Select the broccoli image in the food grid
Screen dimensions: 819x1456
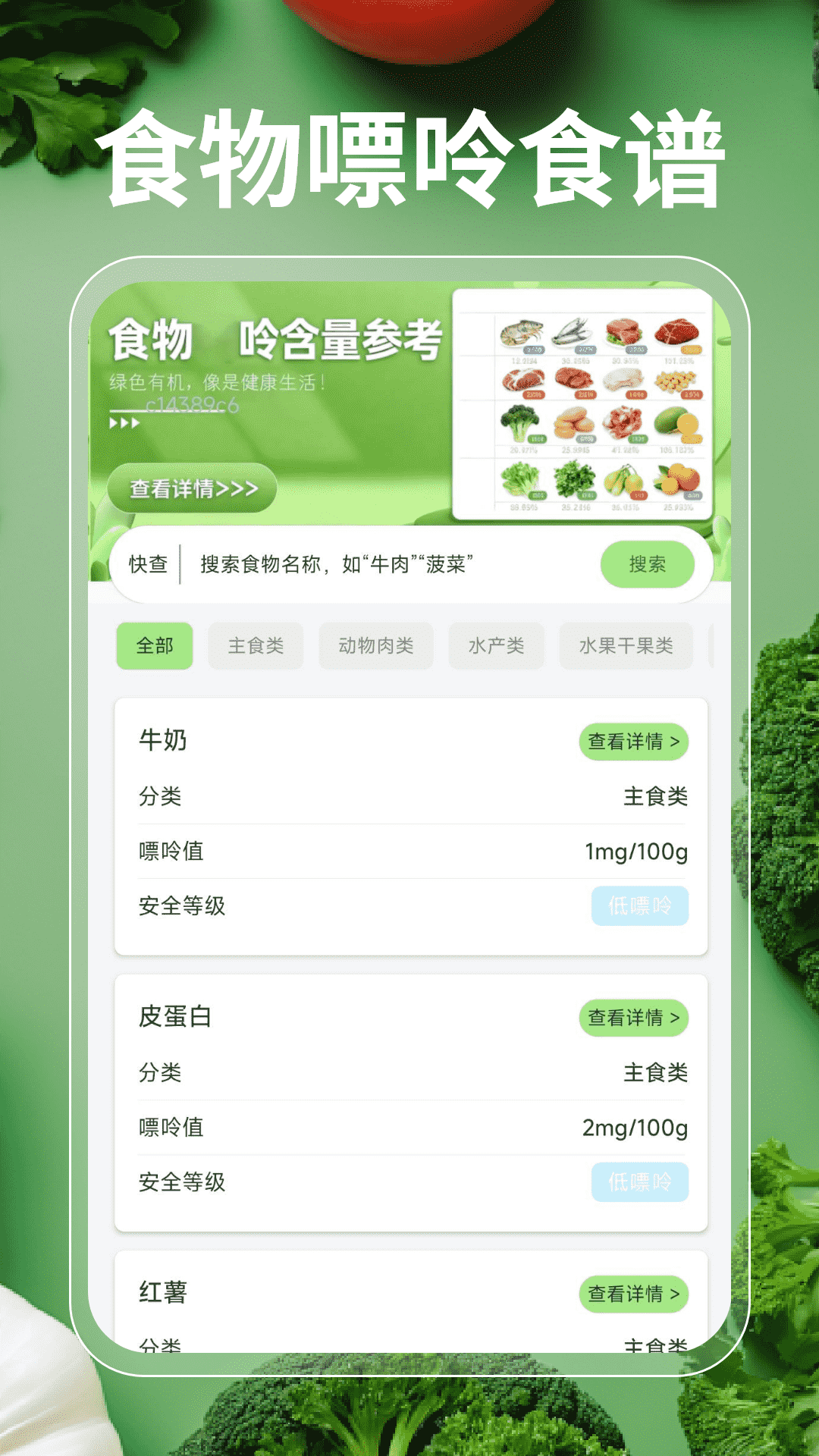coord(520,422)
